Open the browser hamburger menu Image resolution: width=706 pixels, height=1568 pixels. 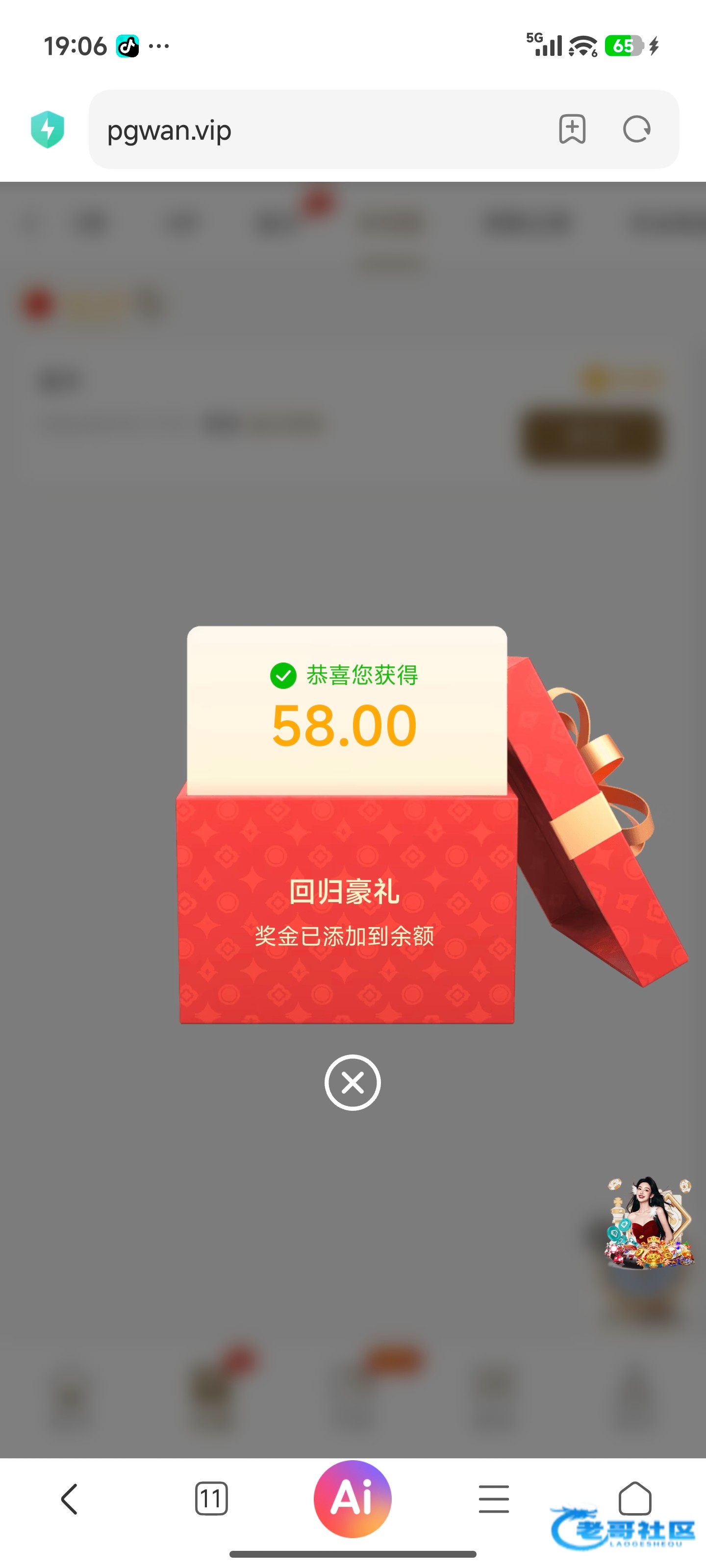(493, 1498)
